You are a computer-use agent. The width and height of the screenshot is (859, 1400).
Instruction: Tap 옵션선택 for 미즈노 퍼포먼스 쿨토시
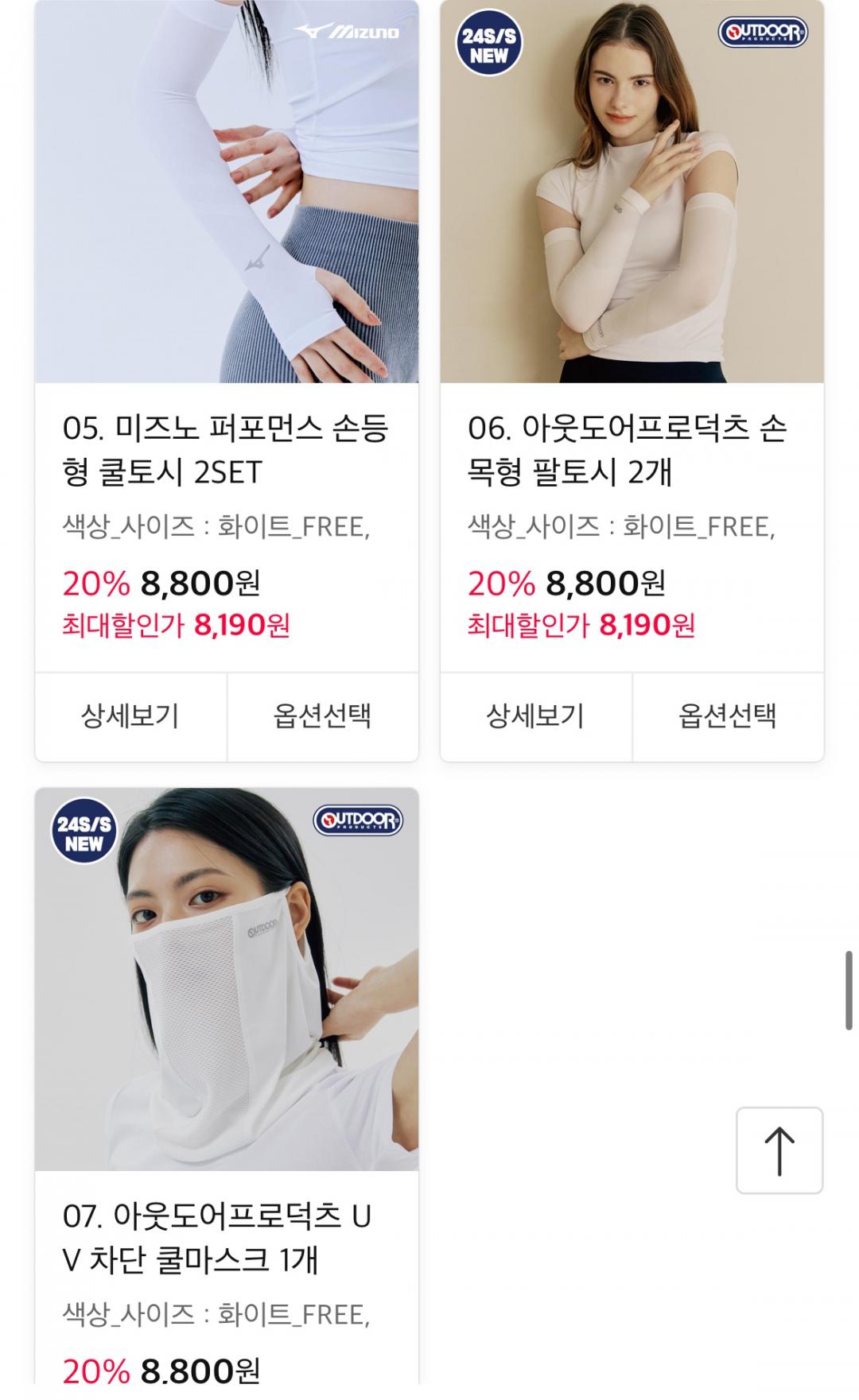pos(322,716)
